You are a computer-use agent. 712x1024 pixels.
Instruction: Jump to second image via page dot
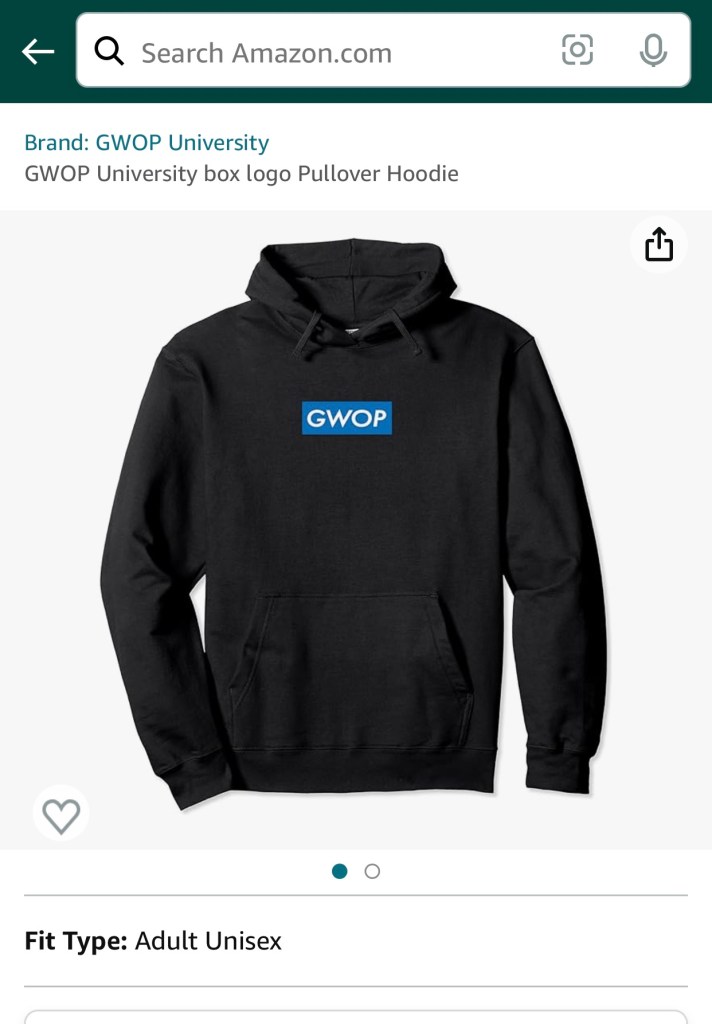(x=372, y=871)
